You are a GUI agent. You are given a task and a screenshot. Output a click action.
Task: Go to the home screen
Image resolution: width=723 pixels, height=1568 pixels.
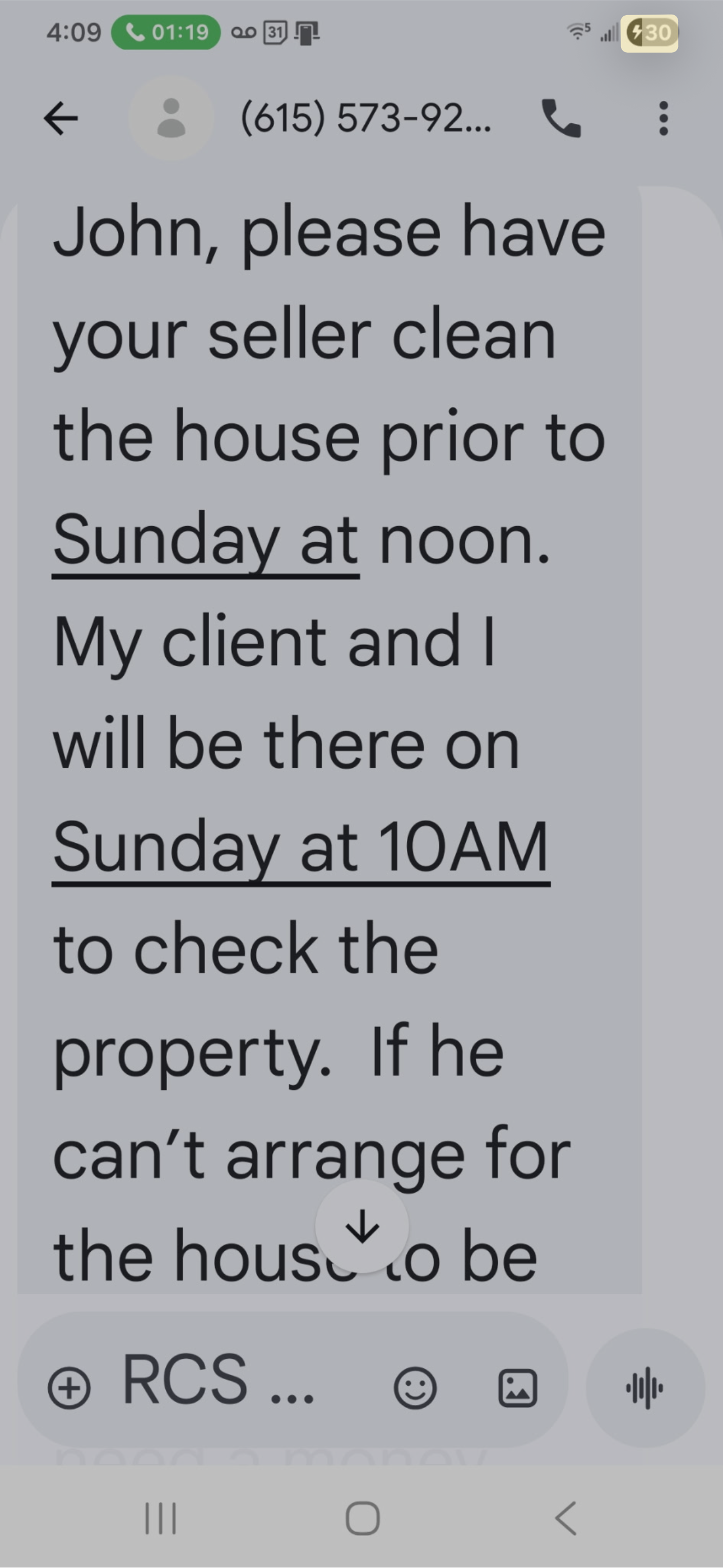[362, 1518]
